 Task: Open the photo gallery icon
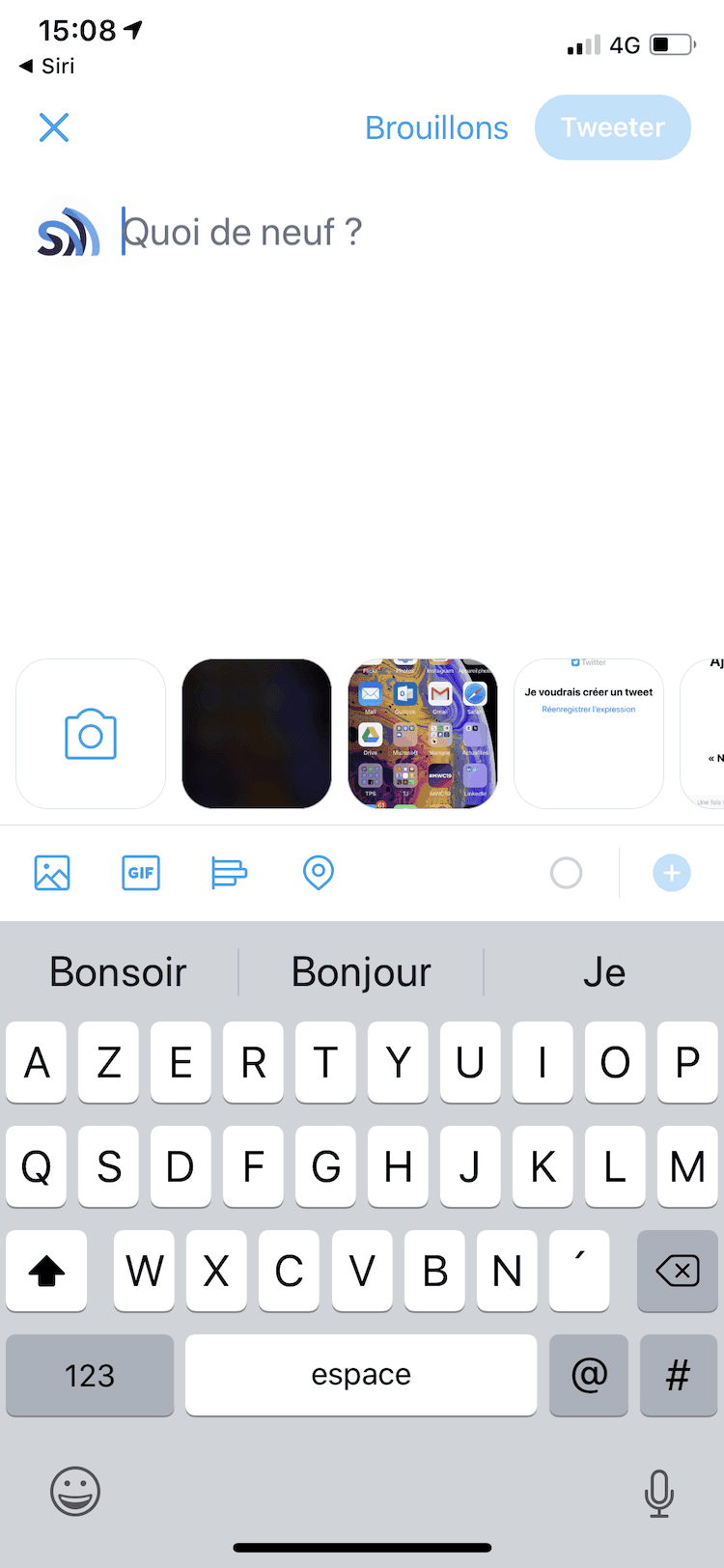(x=52, y=873)
